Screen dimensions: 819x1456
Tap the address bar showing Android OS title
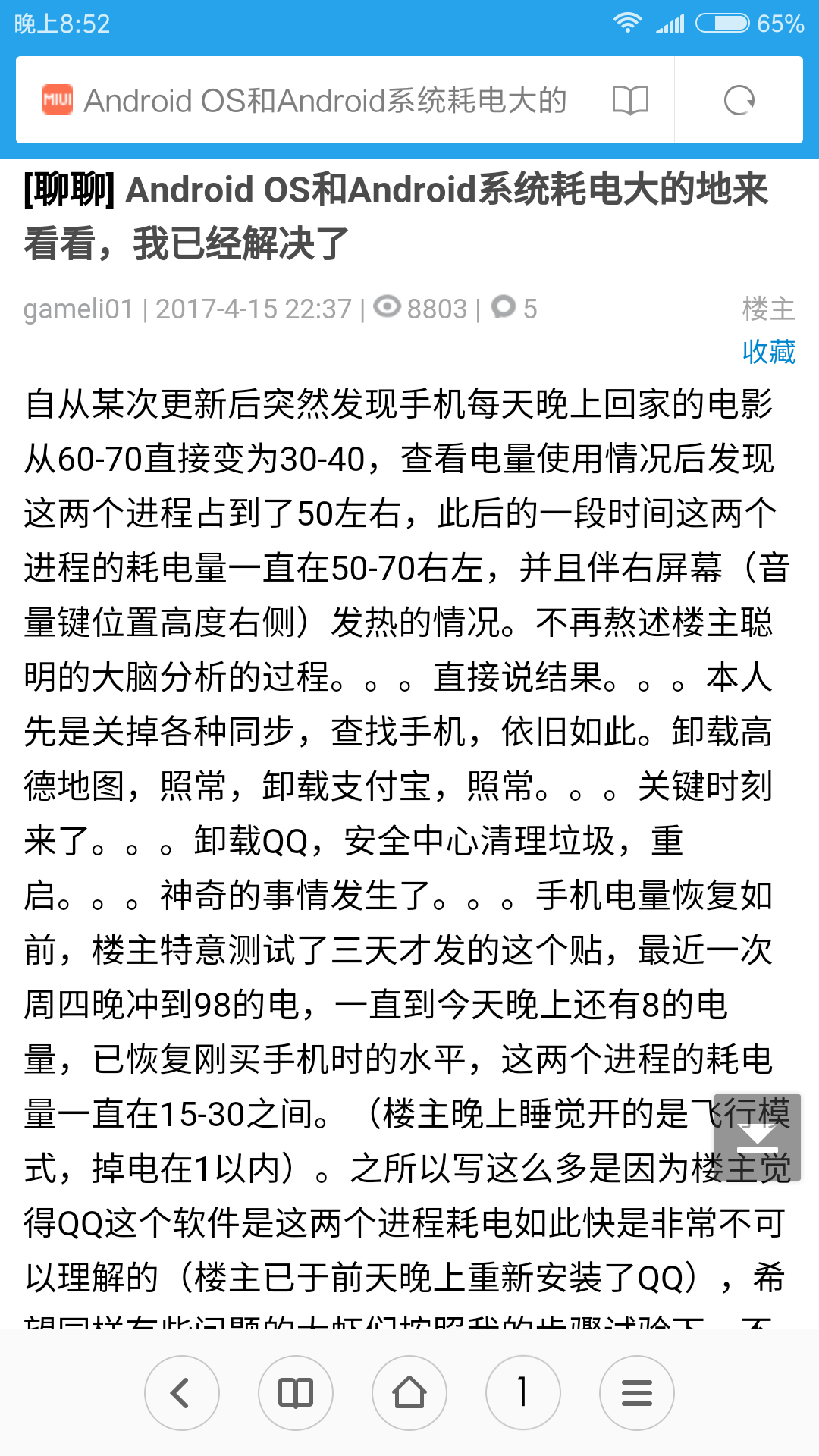(x=326, y=100)
